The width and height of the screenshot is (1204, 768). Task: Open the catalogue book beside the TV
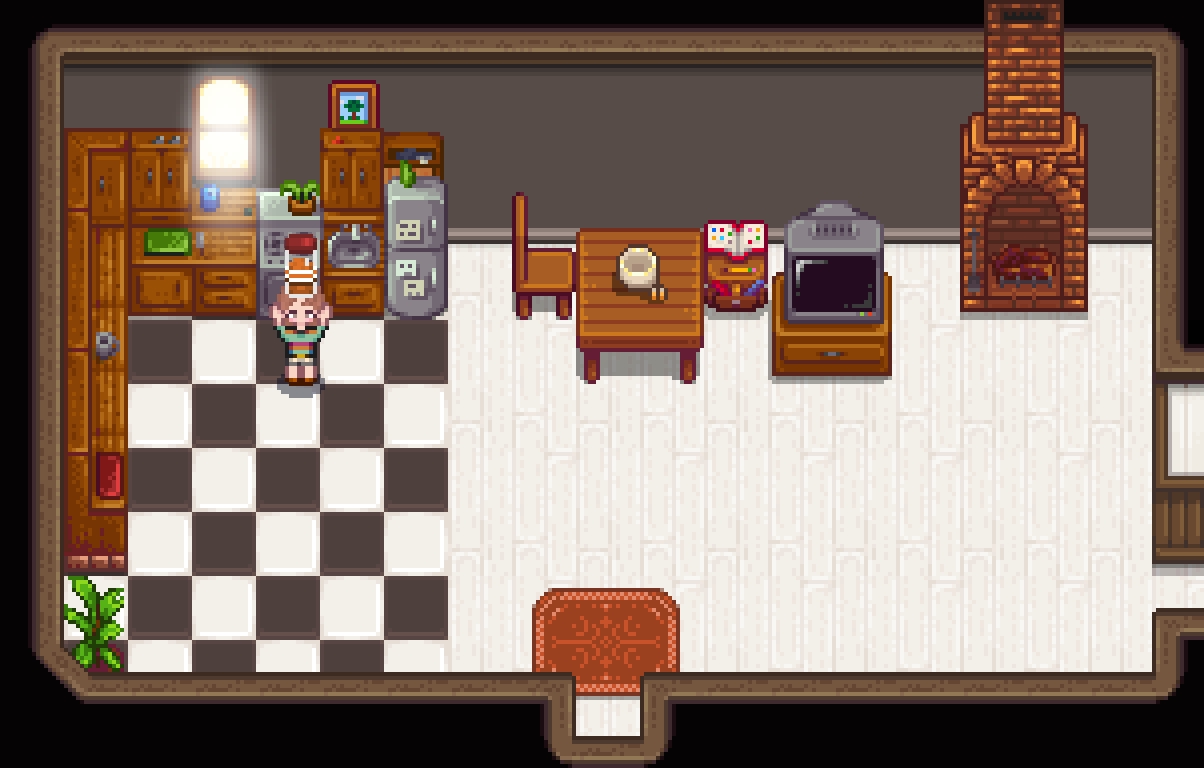point(736,240)
